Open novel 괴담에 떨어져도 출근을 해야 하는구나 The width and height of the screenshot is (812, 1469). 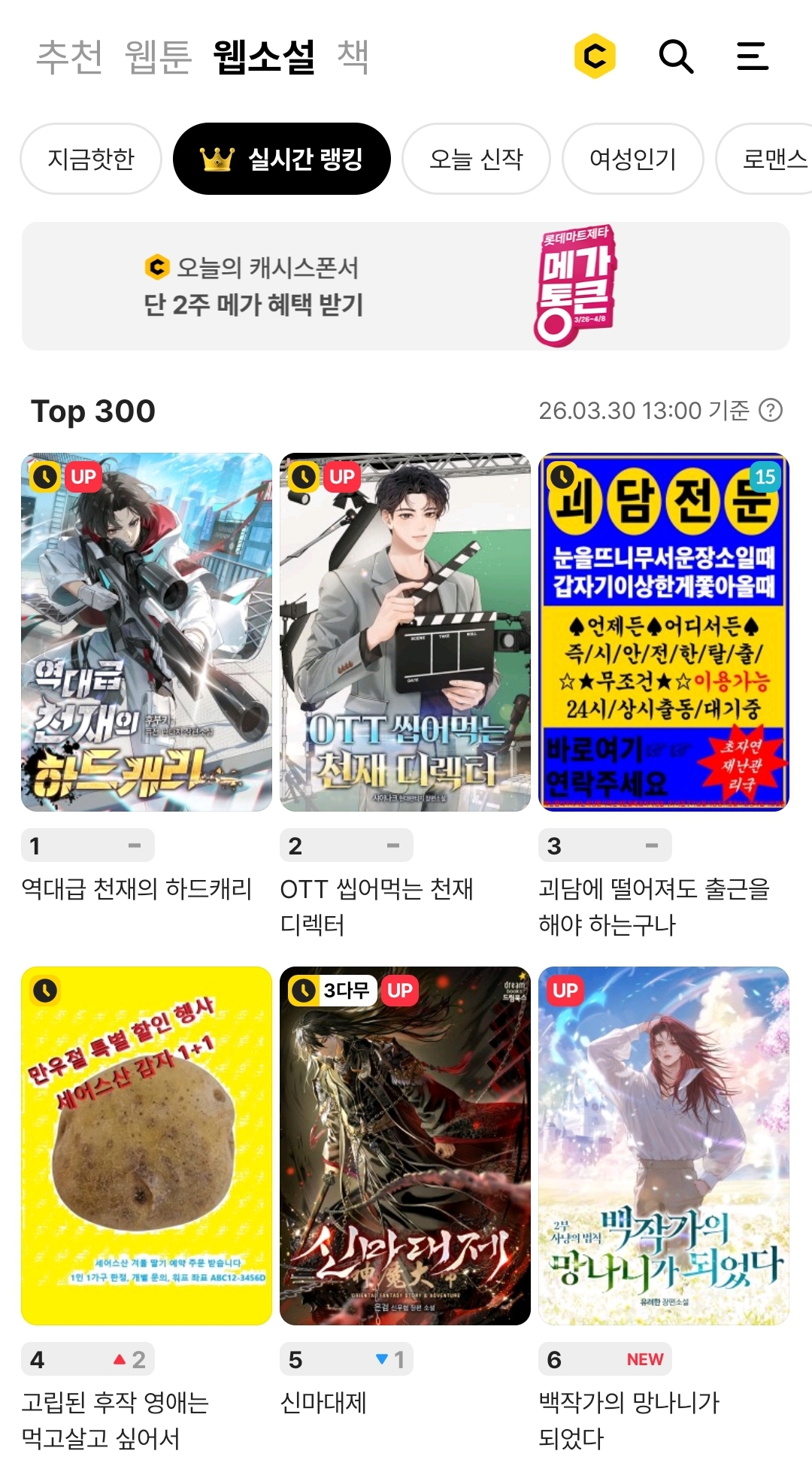[x=664, y=632]
